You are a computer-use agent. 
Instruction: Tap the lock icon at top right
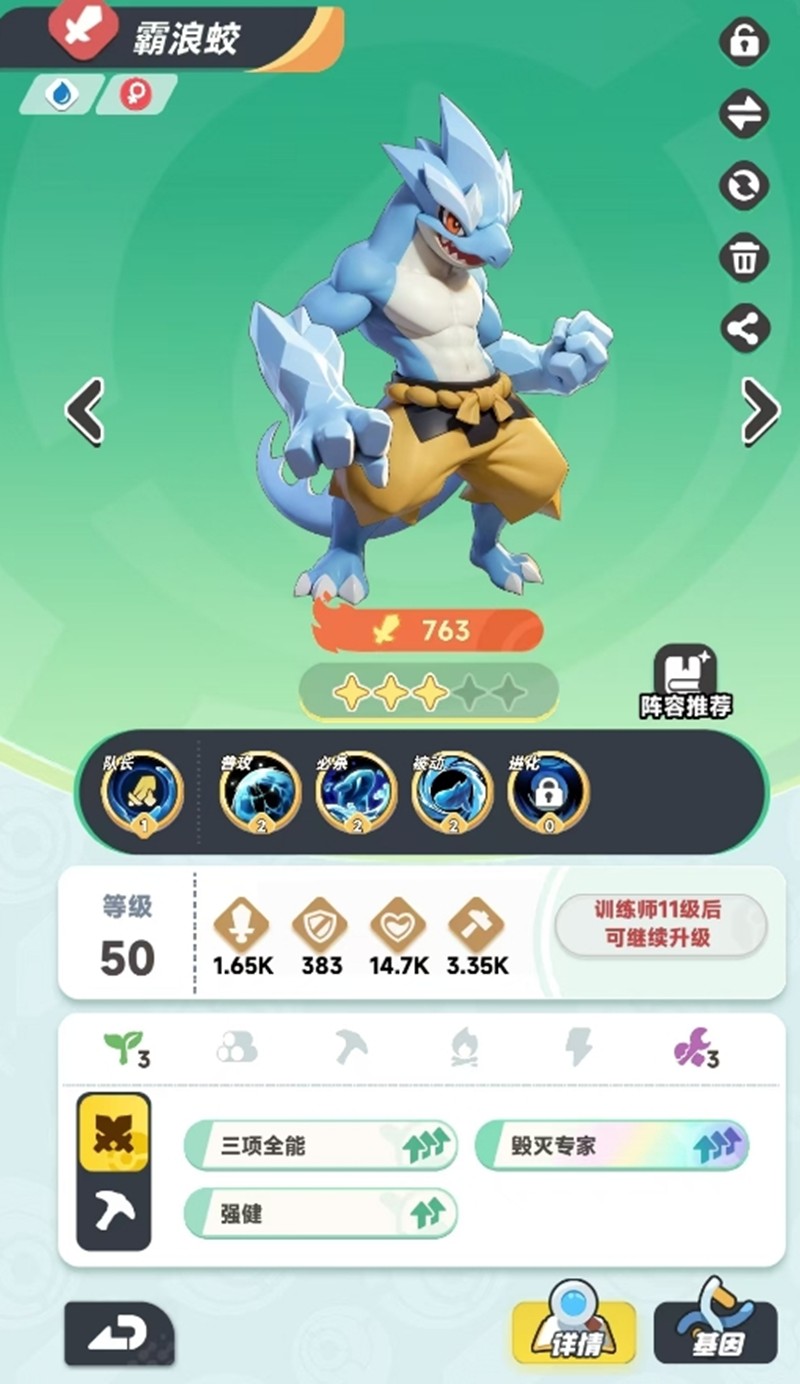click(x=744, y=42)
